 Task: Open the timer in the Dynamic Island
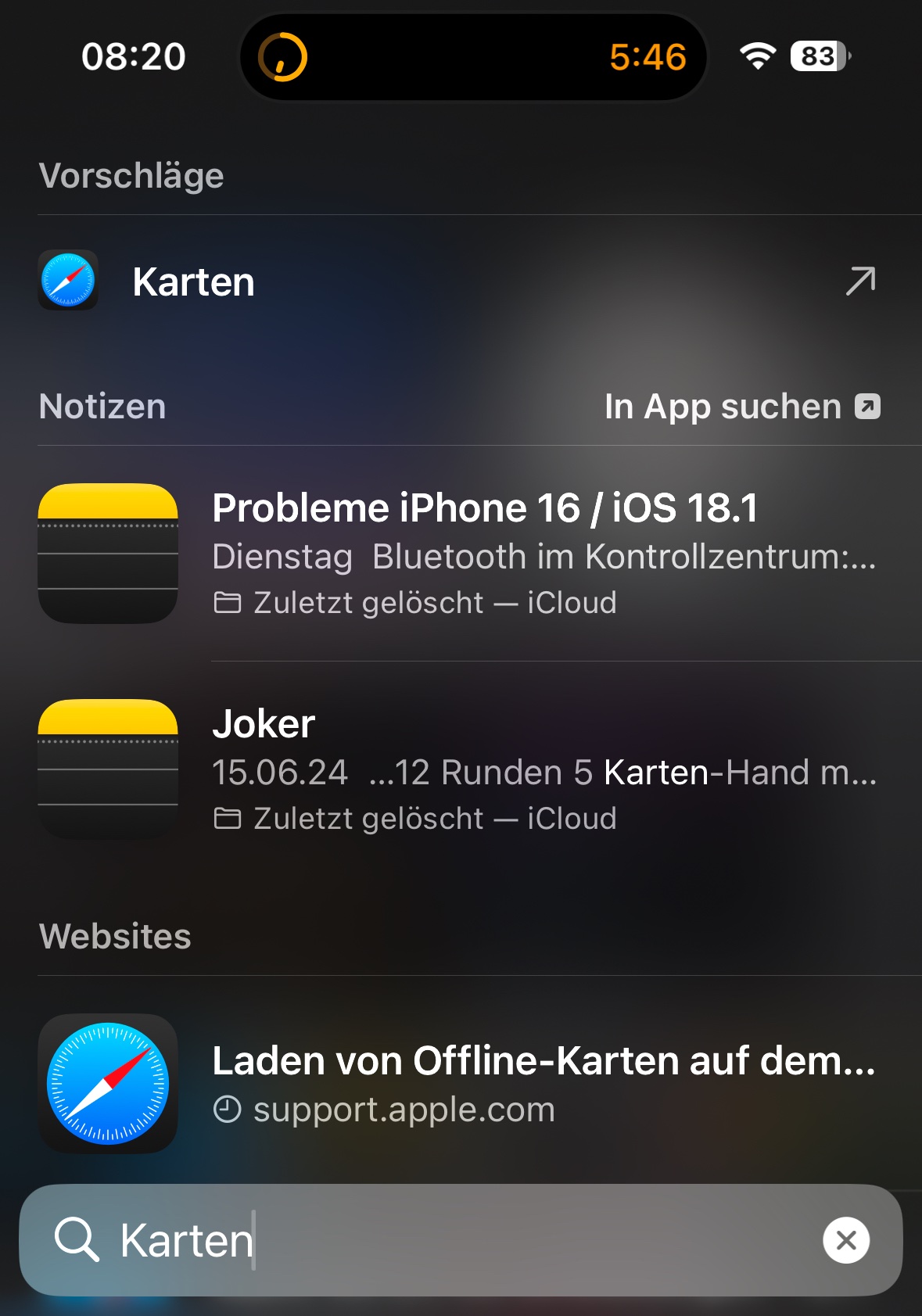472,57
